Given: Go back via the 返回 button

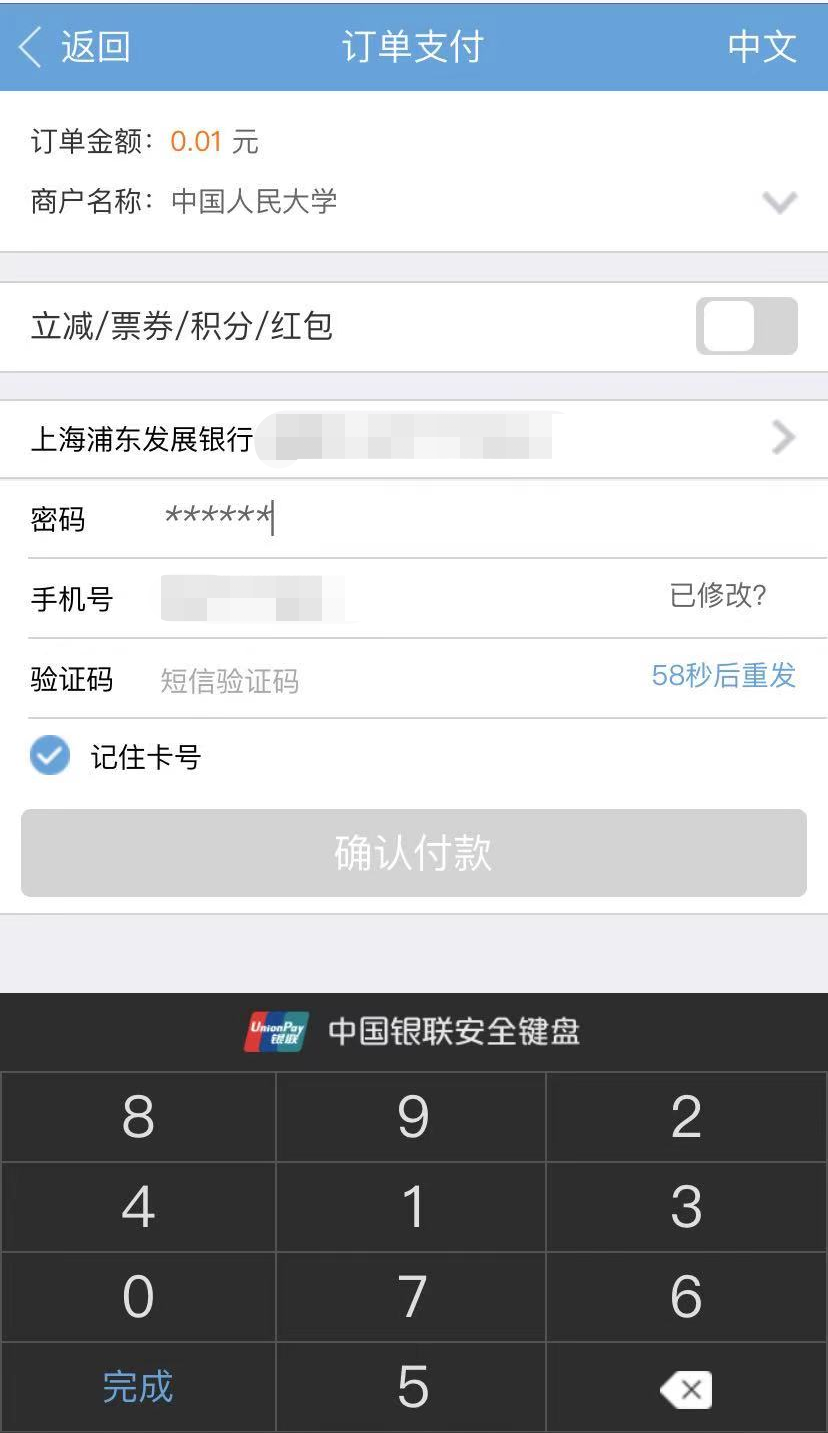Looking at the screenshot, I should (75, 47).
